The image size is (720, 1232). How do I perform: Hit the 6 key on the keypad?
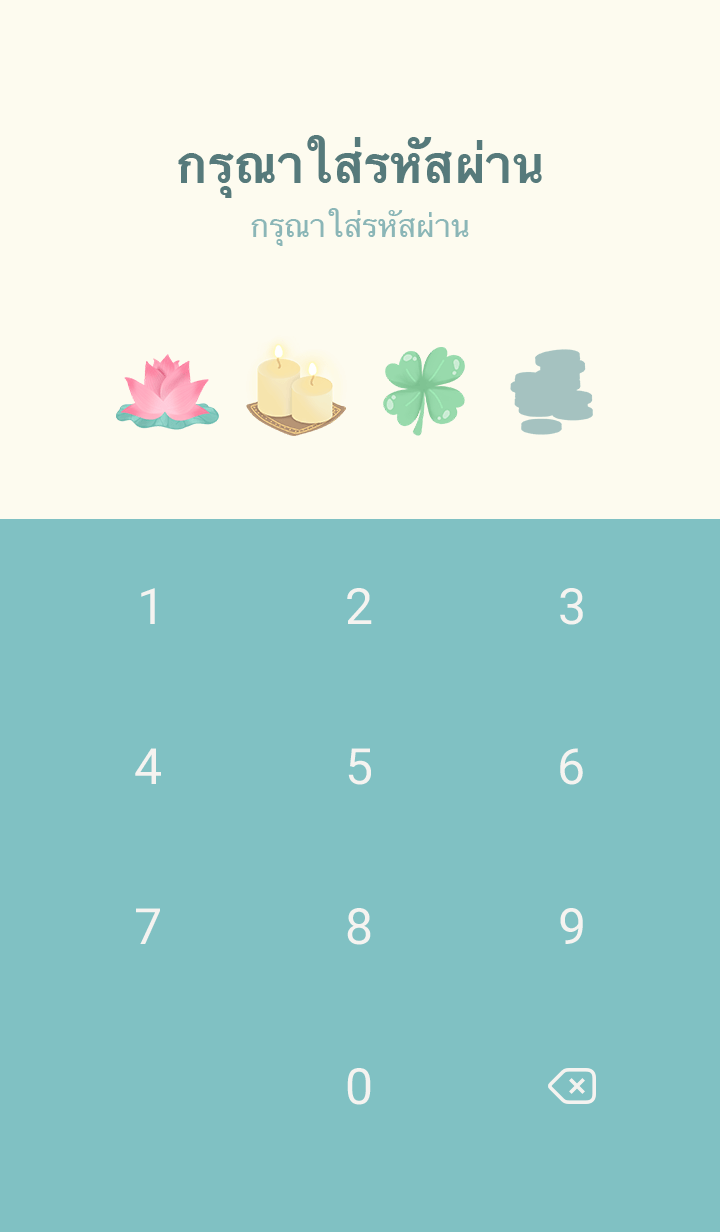571,767
